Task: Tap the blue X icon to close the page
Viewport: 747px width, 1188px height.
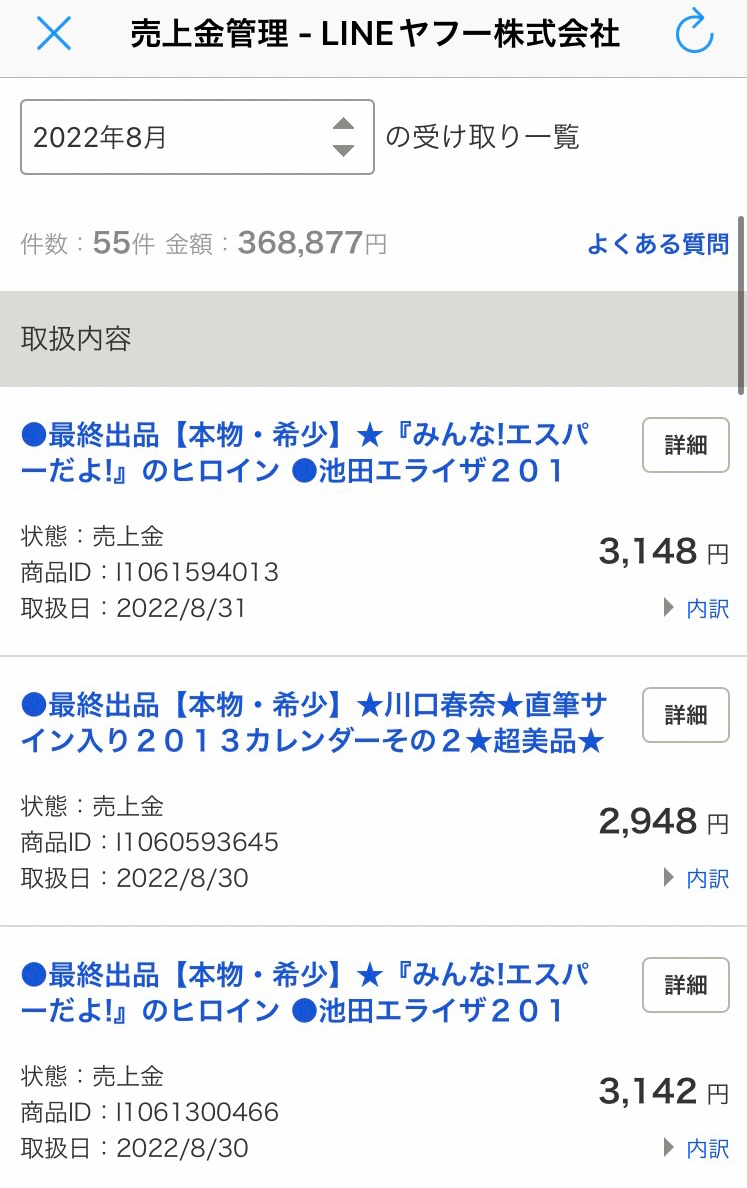Action: pos(54,33)
